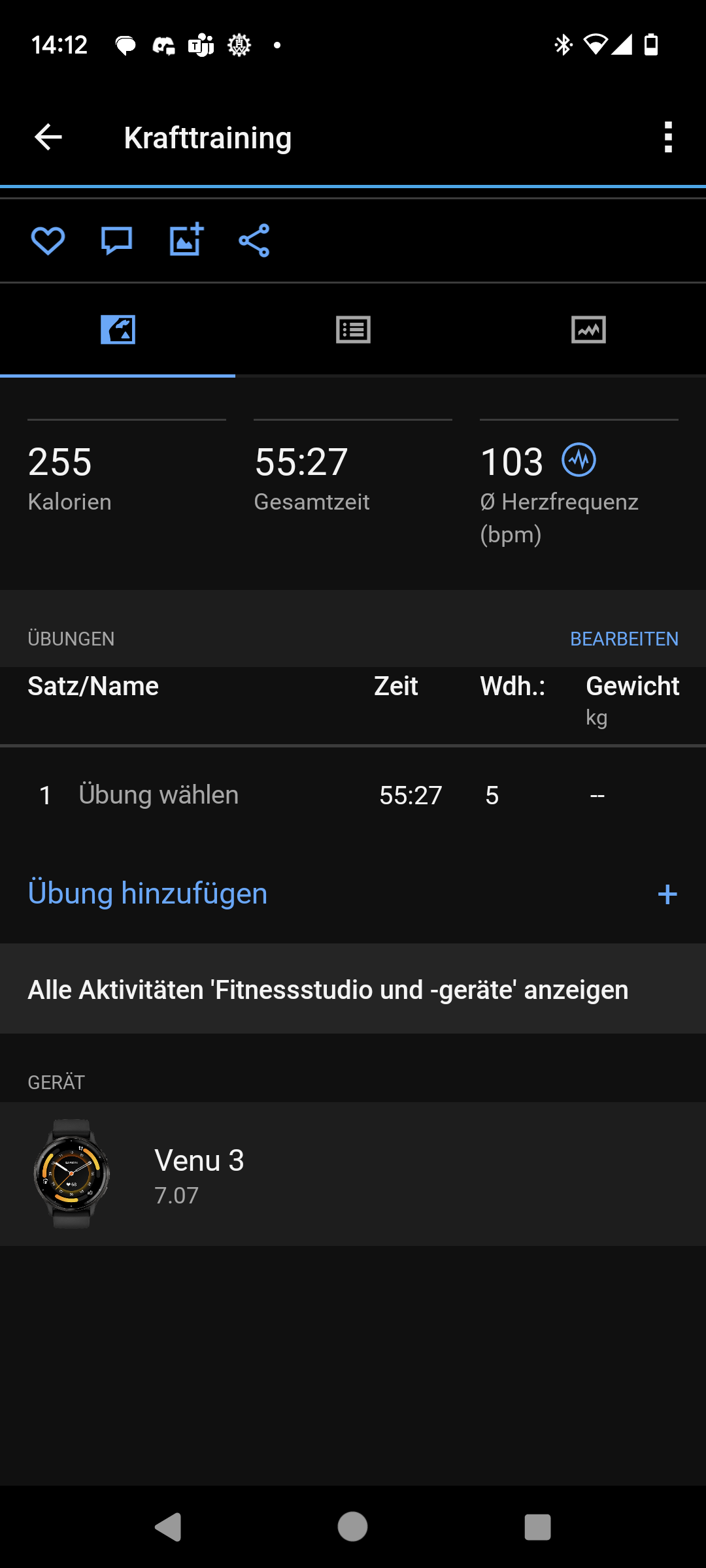The image size is (706, 1568).
Task: Add a photo to the activity
Action: point(186,240)
